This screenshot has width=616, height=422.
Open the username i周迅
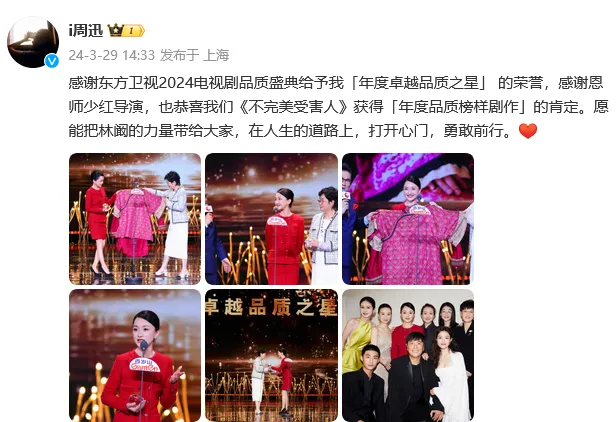coord(86,30)
